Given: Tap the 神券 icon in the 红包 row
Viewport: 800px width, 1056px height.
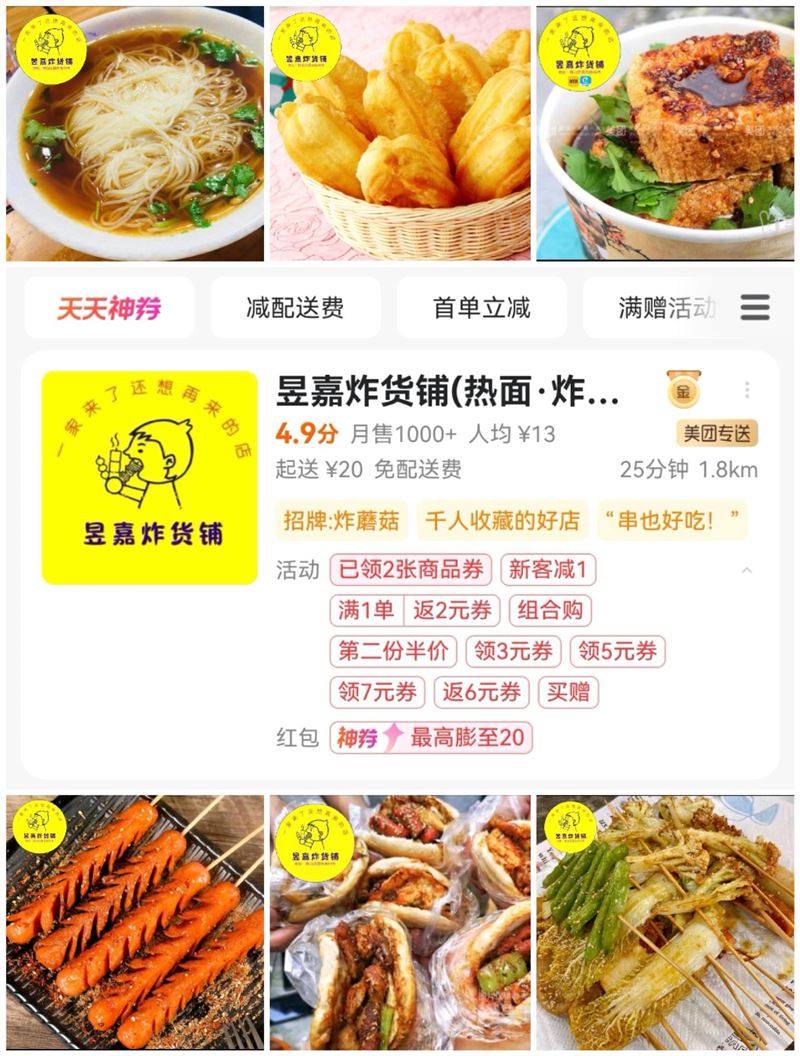Looking at the screenshot, I should (x=363, y=735).
